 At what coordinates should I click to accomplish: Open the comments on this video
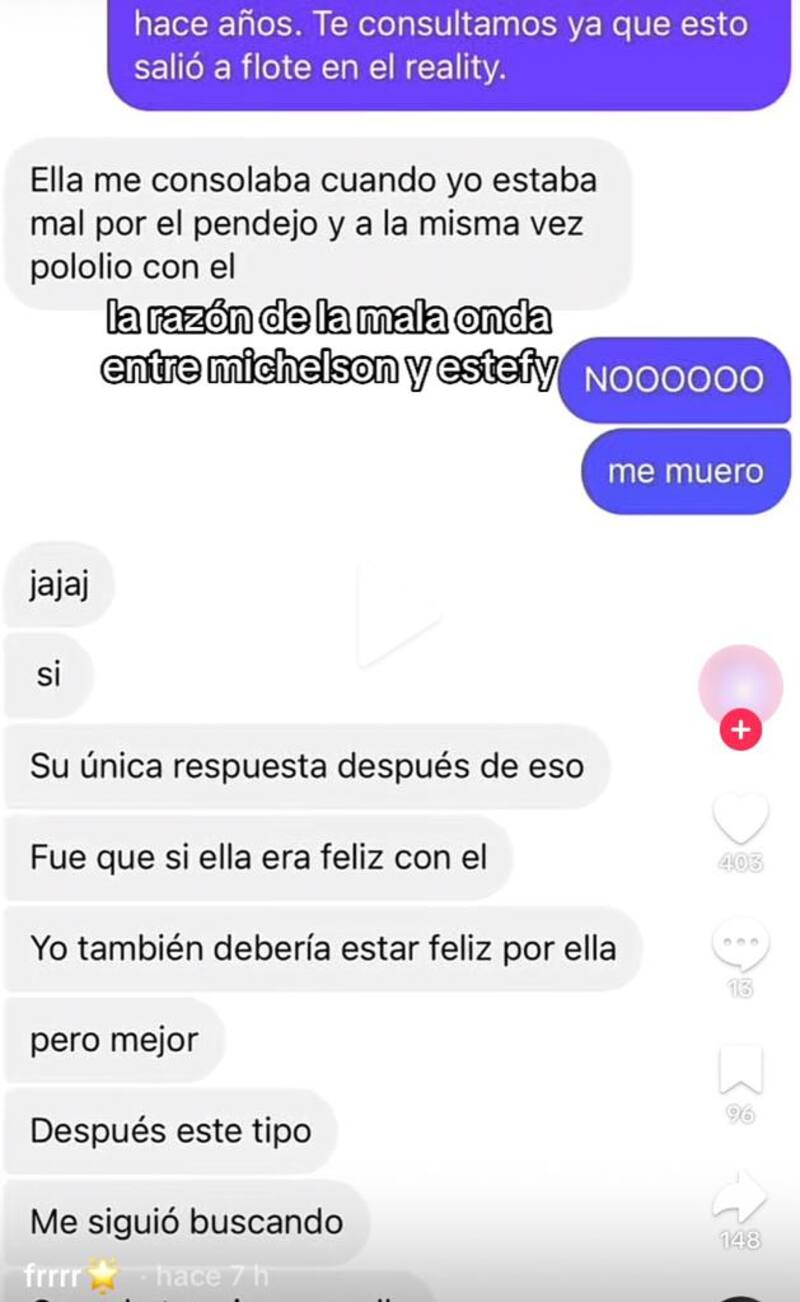tap(740, 945)
